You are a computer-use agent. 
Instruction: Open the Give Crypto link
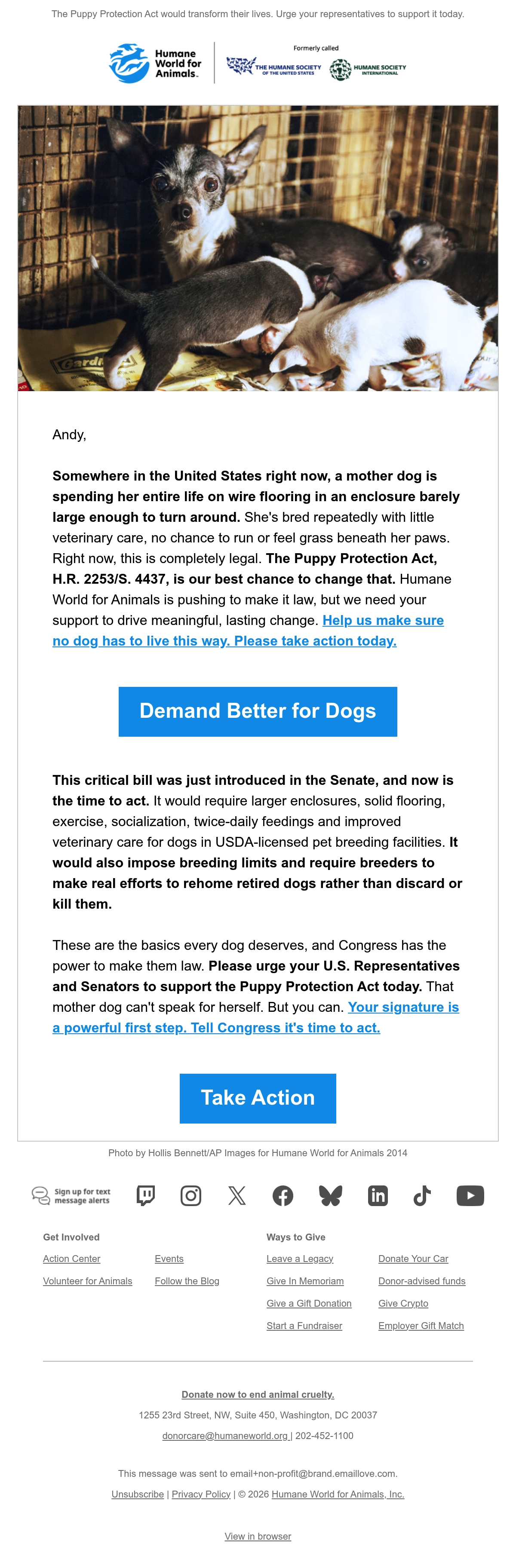(x=403, y=1303)
